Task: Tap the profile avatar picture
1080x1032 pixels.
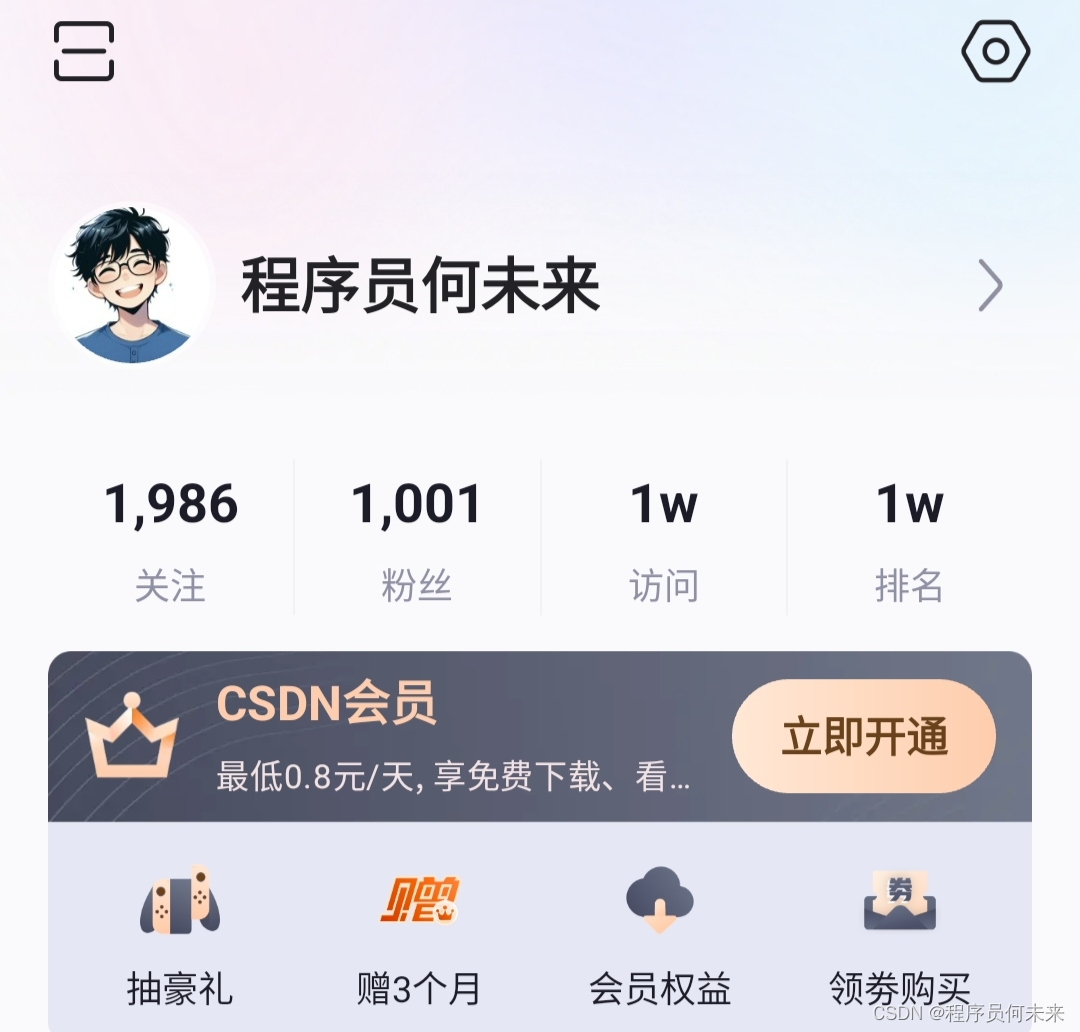Action: [x=132, y=286]
